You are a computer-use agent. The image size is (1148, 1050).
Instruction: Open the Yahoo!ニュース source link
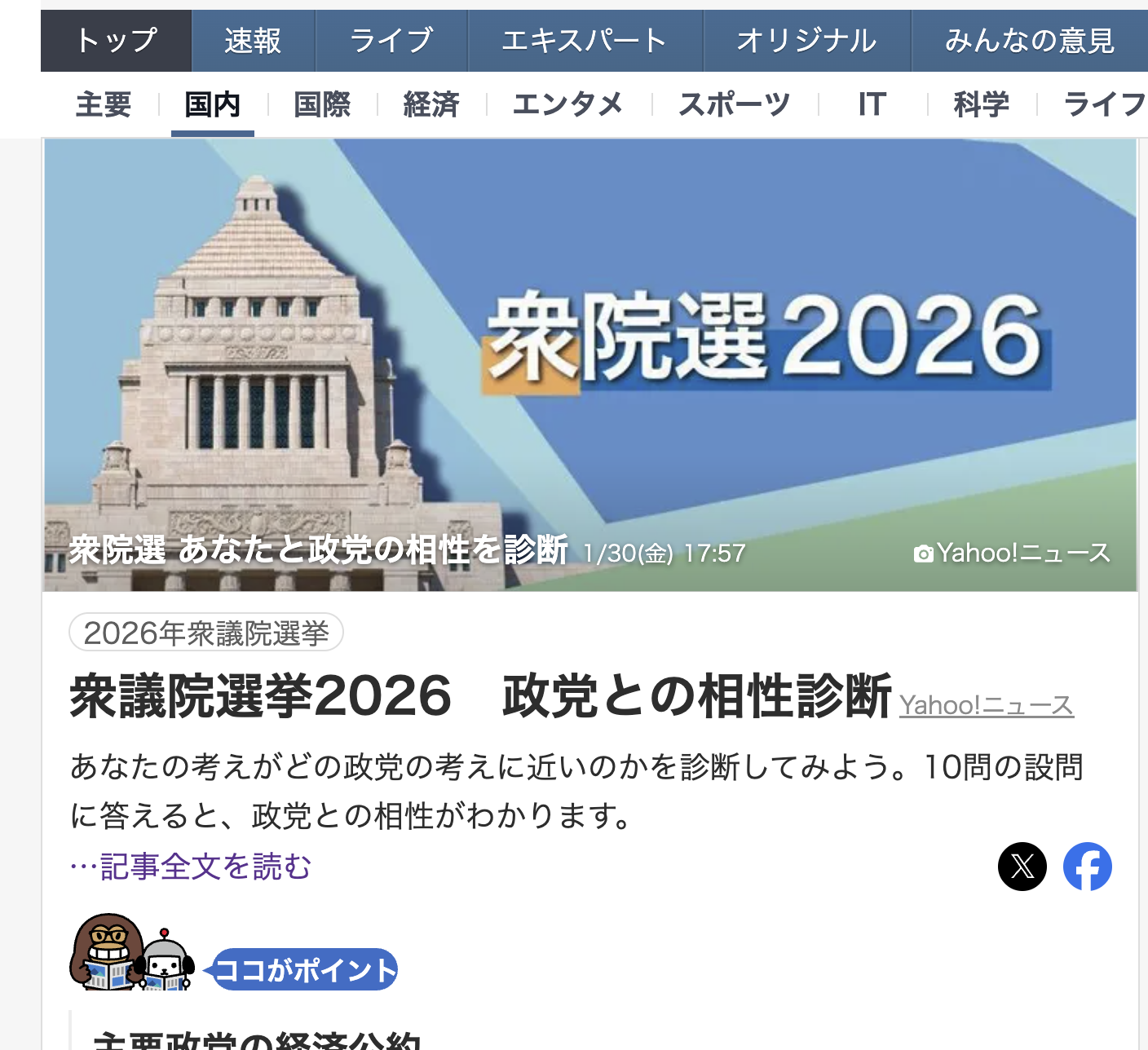pos(987,705)
